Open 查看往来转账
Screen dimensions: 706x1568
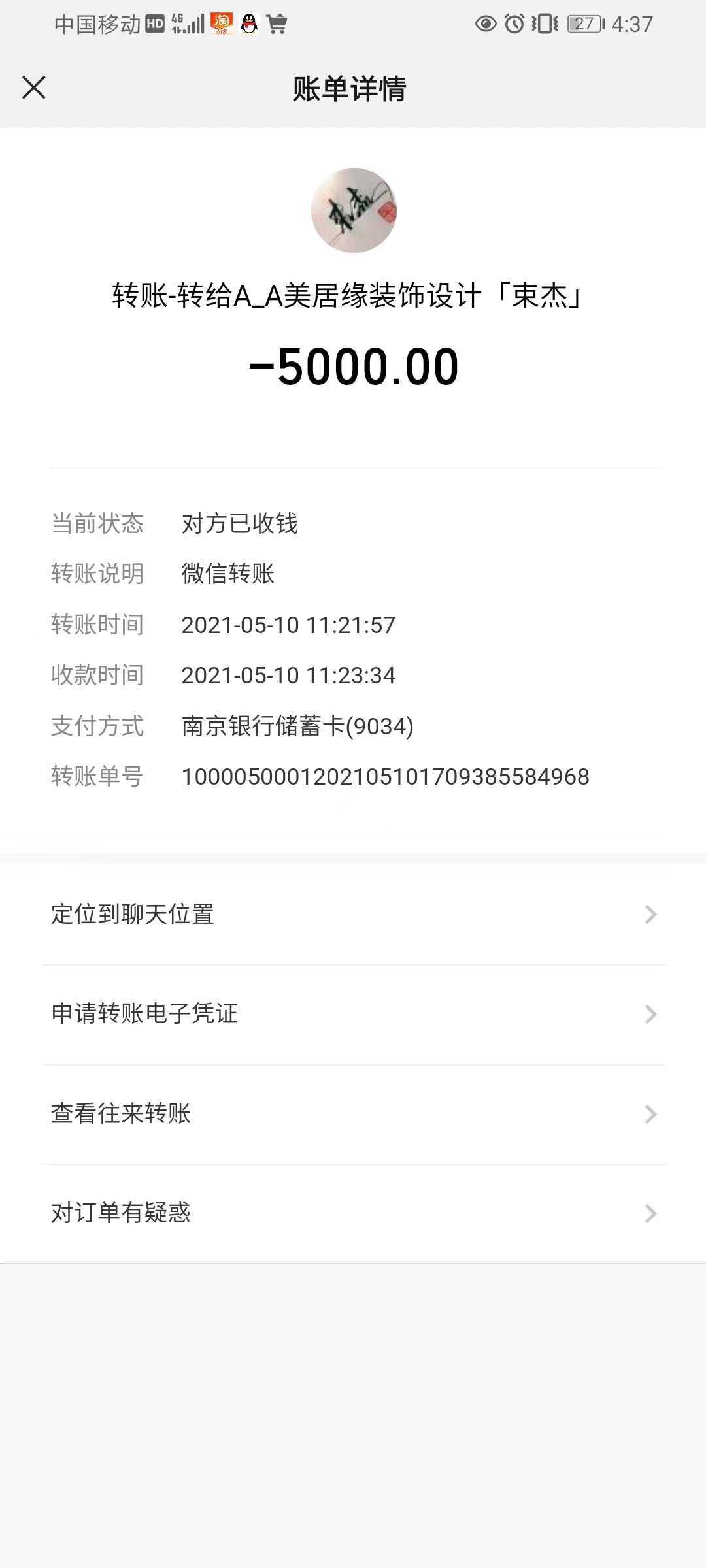click(353, 1114)
